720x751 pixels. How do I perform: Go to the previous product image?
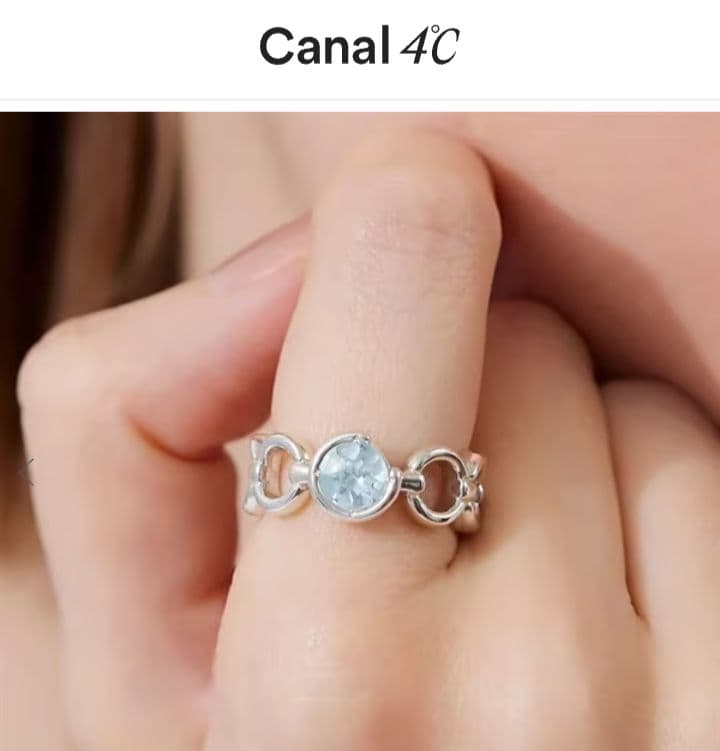pyautogui.click(x=27, y=471)
